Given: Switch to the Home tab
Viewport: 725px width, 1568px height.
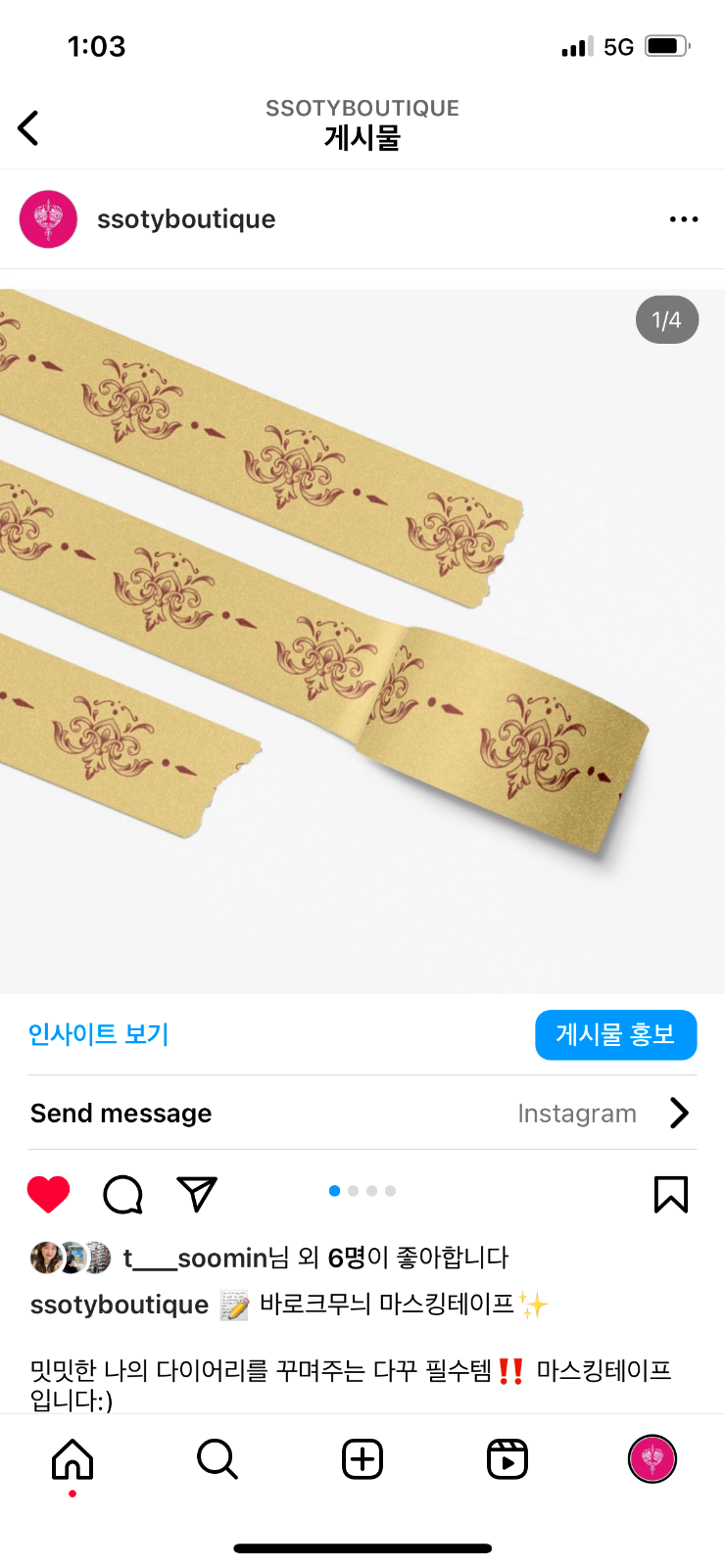Looking at the screenshot, I should (x=72, y=1459).
